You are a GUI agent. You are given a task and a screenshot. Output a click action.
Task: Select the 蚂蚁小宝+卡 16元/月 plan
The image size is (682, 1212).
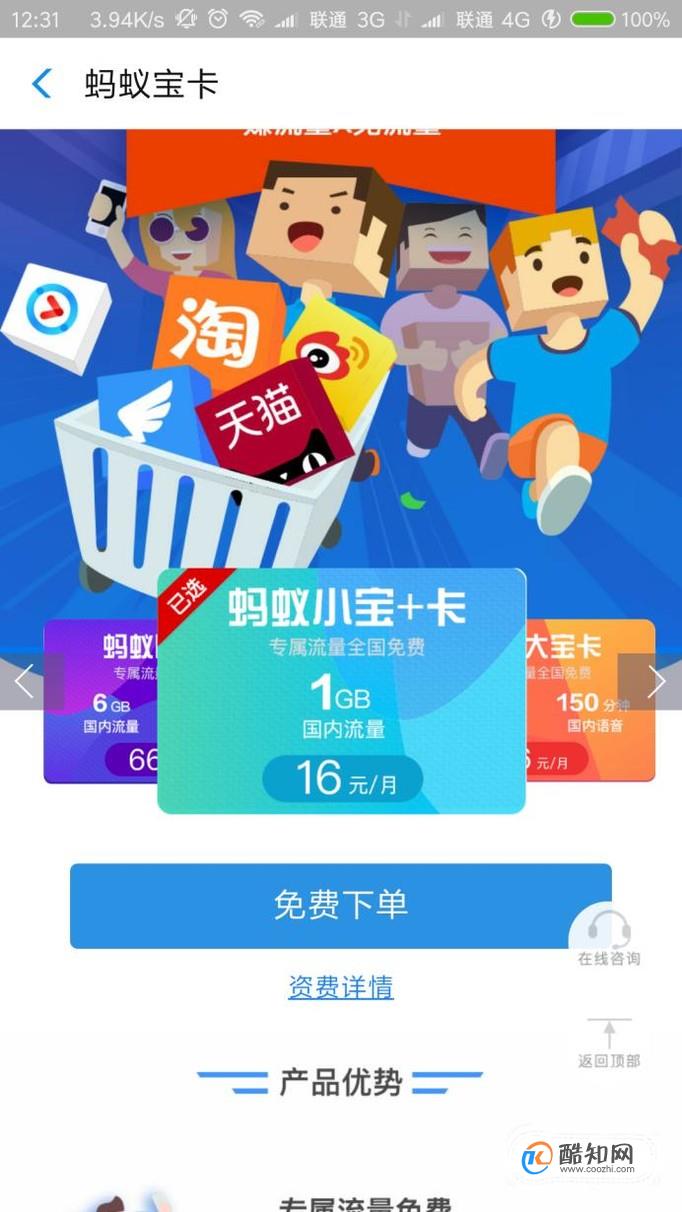pyautogui.click(x=341, y=690)
